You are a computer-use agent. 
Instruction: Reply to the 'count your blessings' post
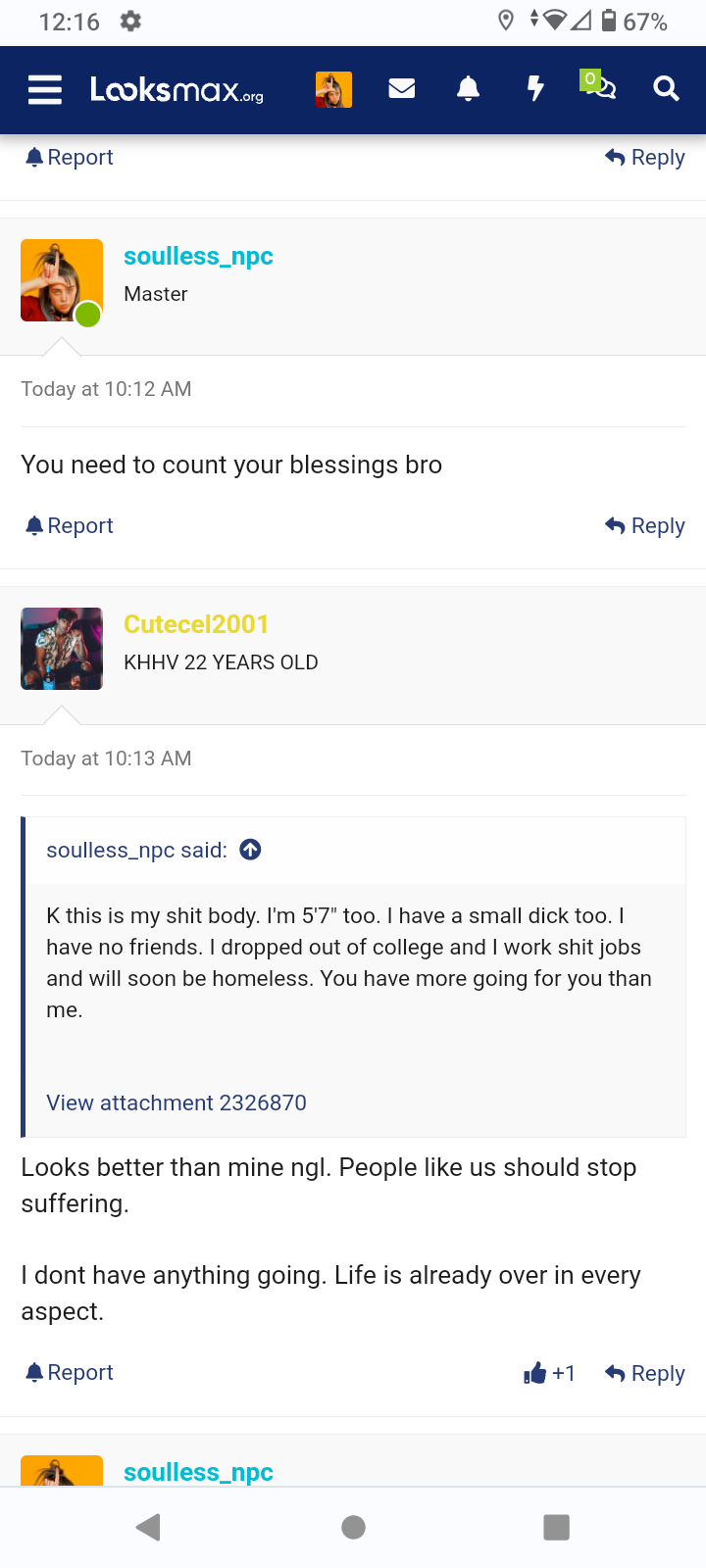(645, 526)
